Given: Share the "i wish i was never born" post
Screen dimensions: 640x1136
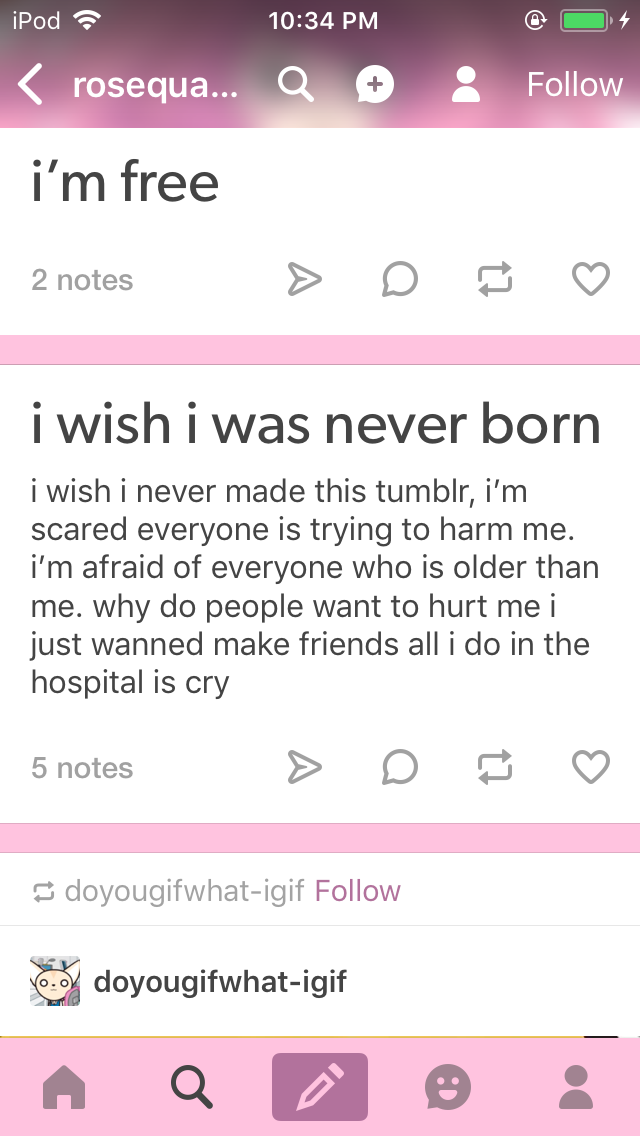Looking at the screenshot, I should pos(305,767).
